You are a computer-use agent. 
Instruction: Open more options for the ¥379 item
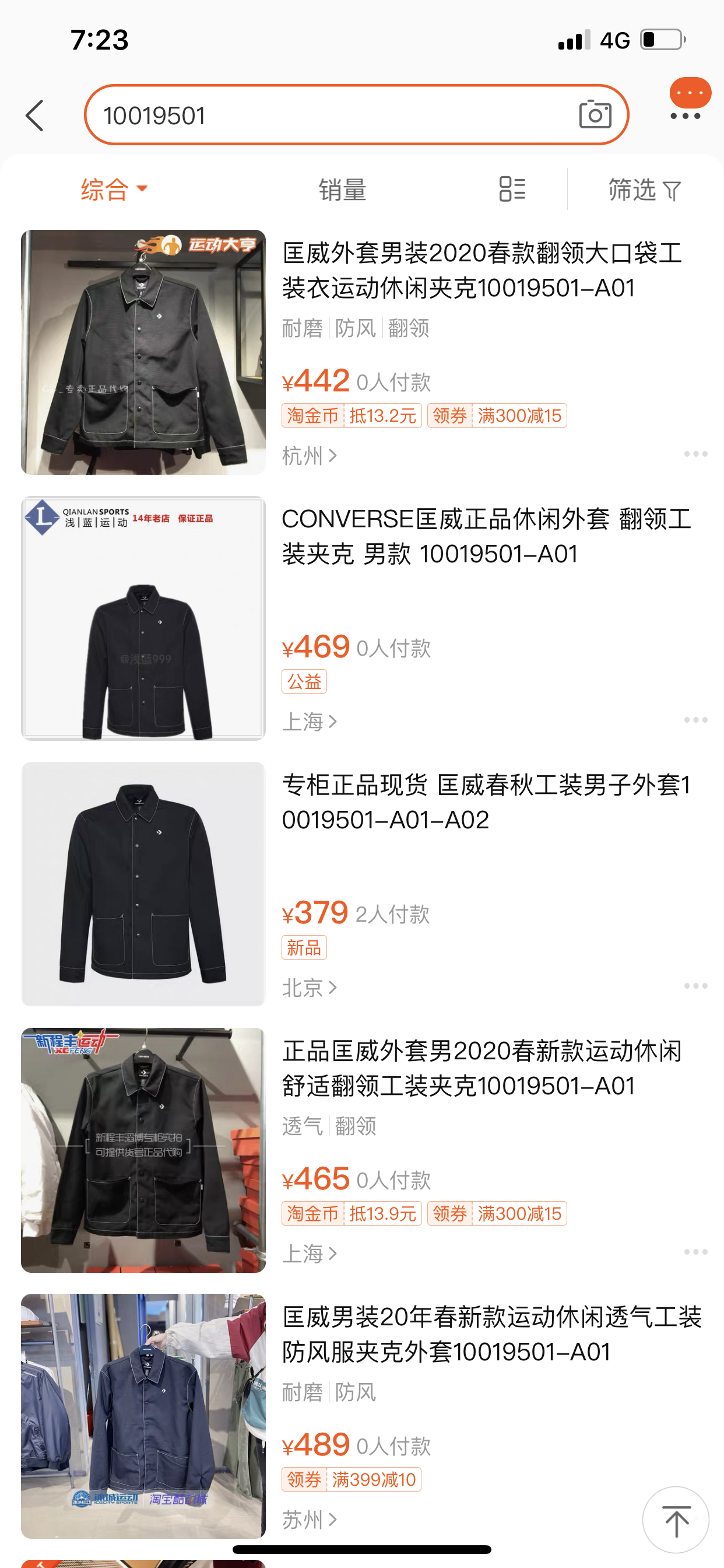tap(695, 986)
